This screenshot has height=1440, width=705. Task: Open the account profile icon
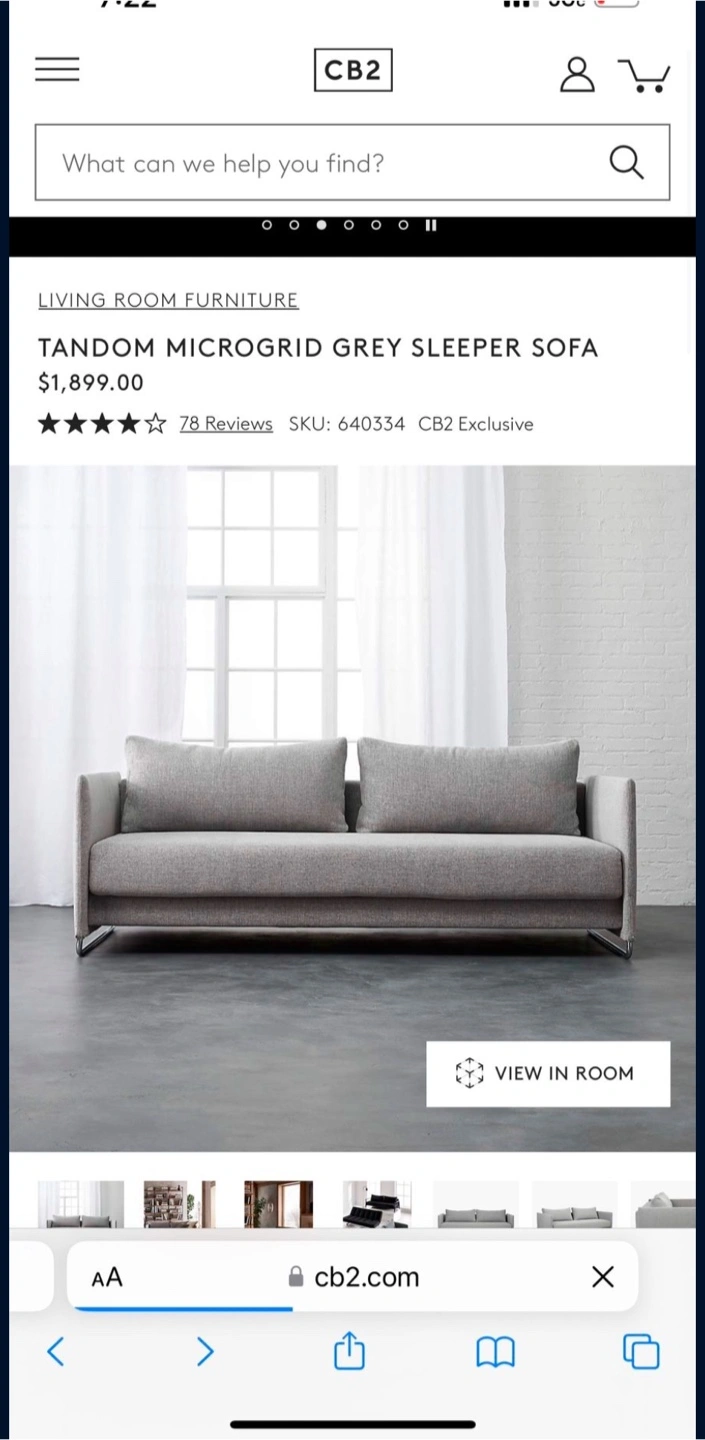tap(577, 74)
